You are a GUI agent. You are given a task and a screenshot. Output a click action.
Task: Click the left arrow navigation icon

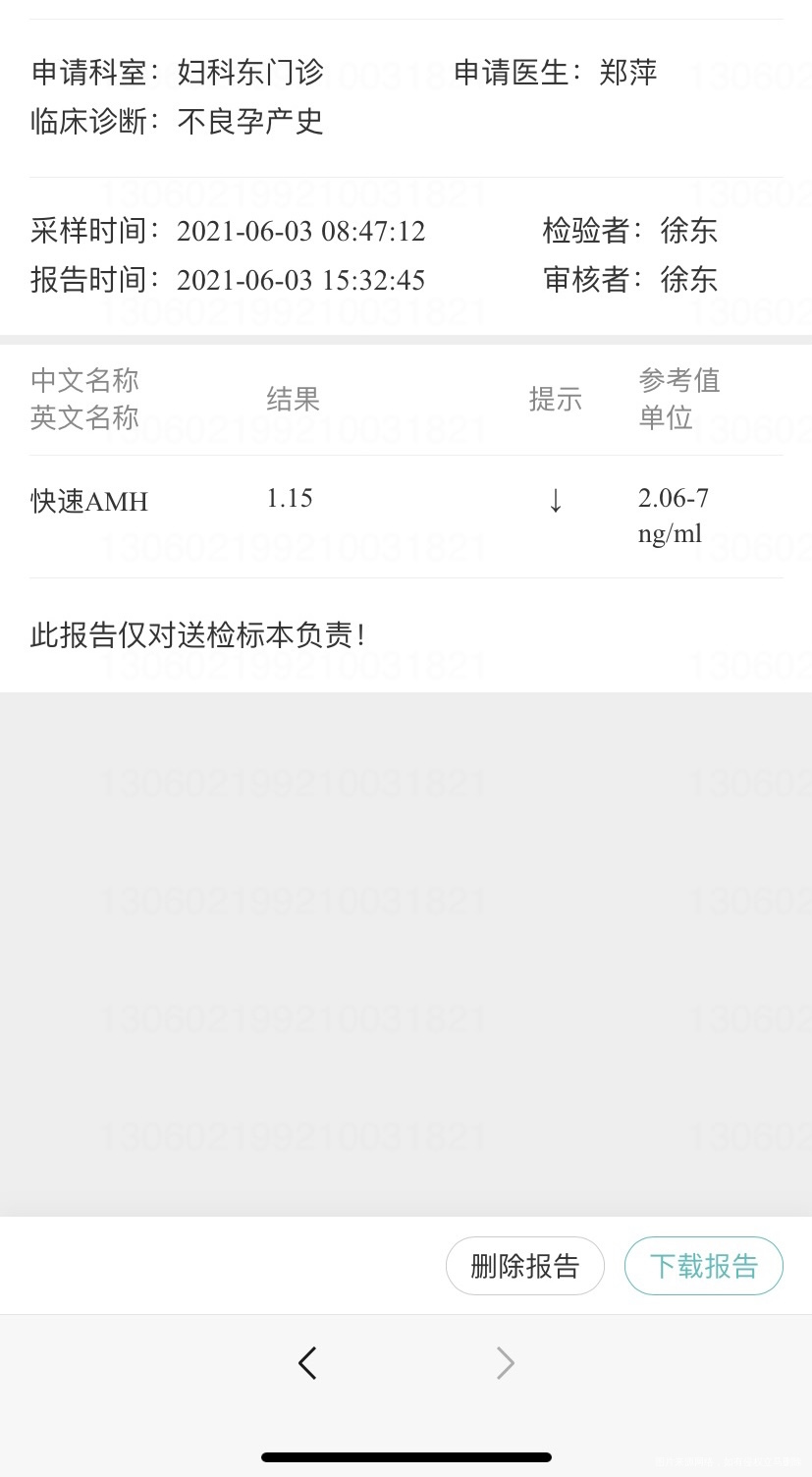pyautogui.click(x=307, y=1363)
